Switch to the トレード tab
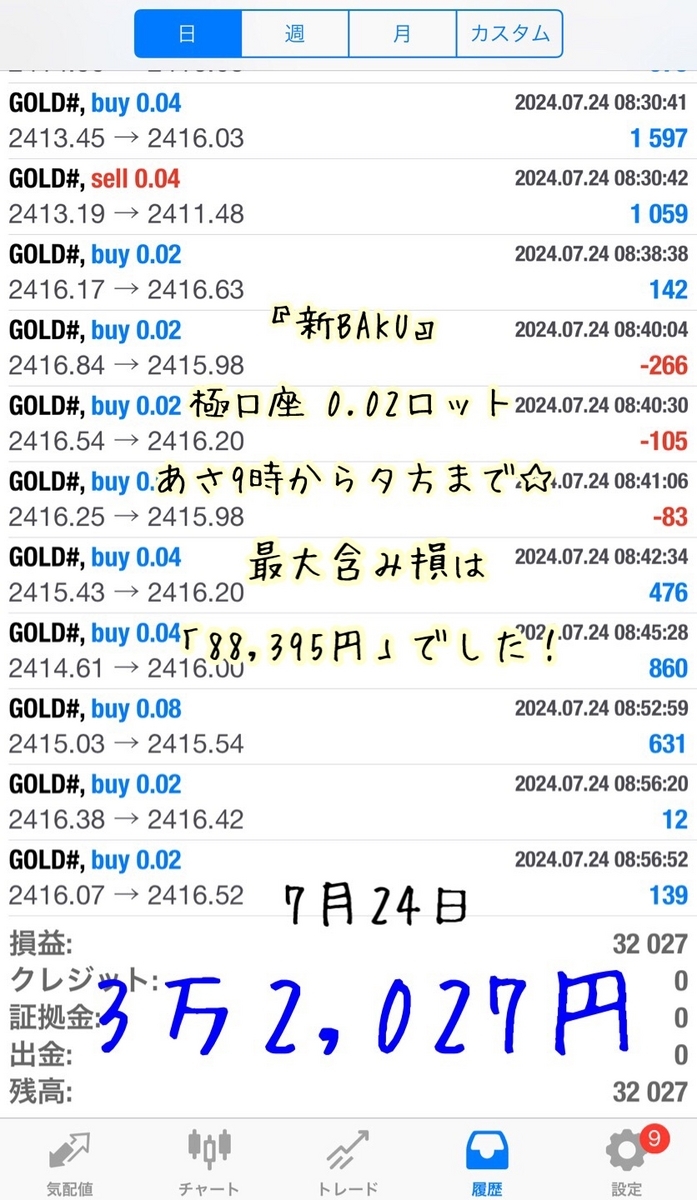Screen dimensions: 697x1200 (348, 1160)
